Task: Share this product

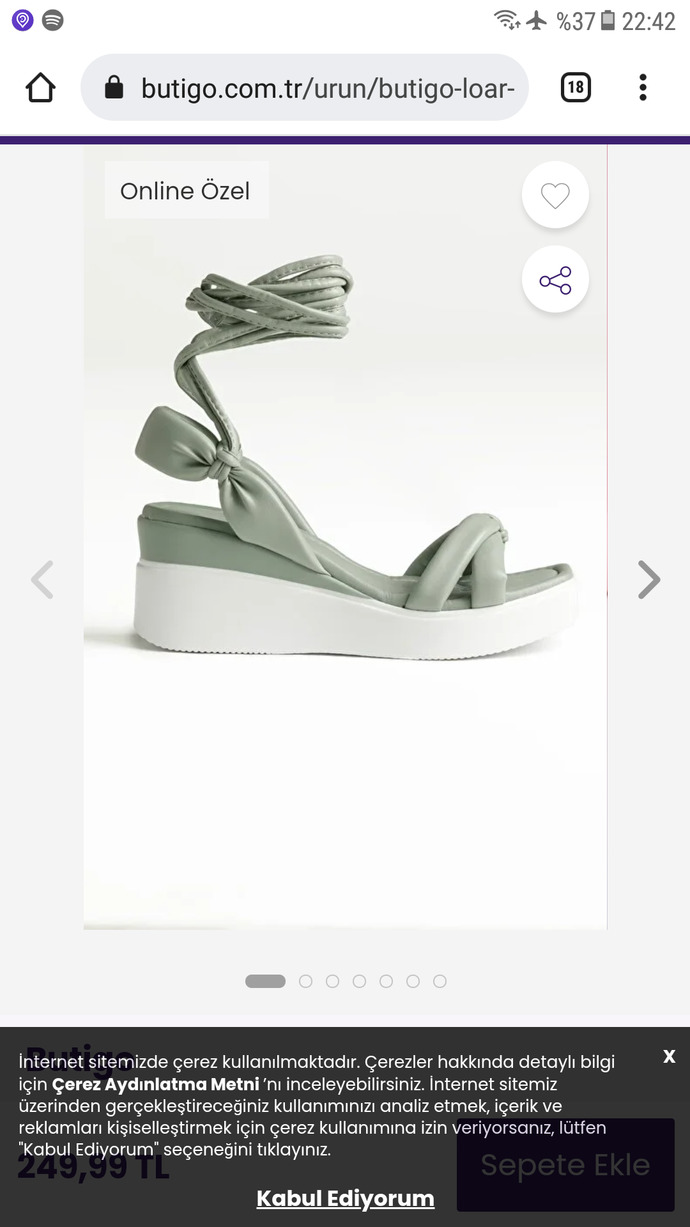Action: pyautogui.click(x=555, y=280)
